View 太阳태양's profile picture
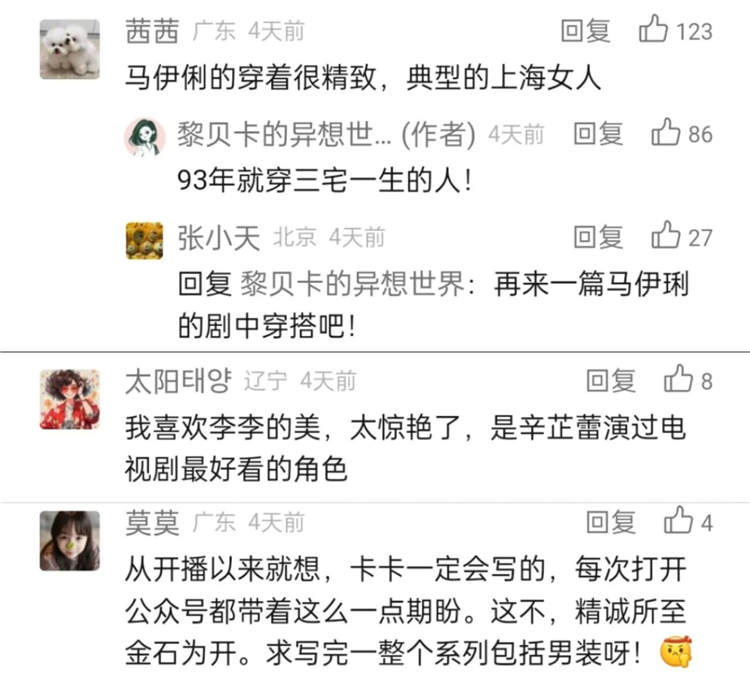Image resolution: width=750 pixels, height=693 pixels. tap(70, 399)
